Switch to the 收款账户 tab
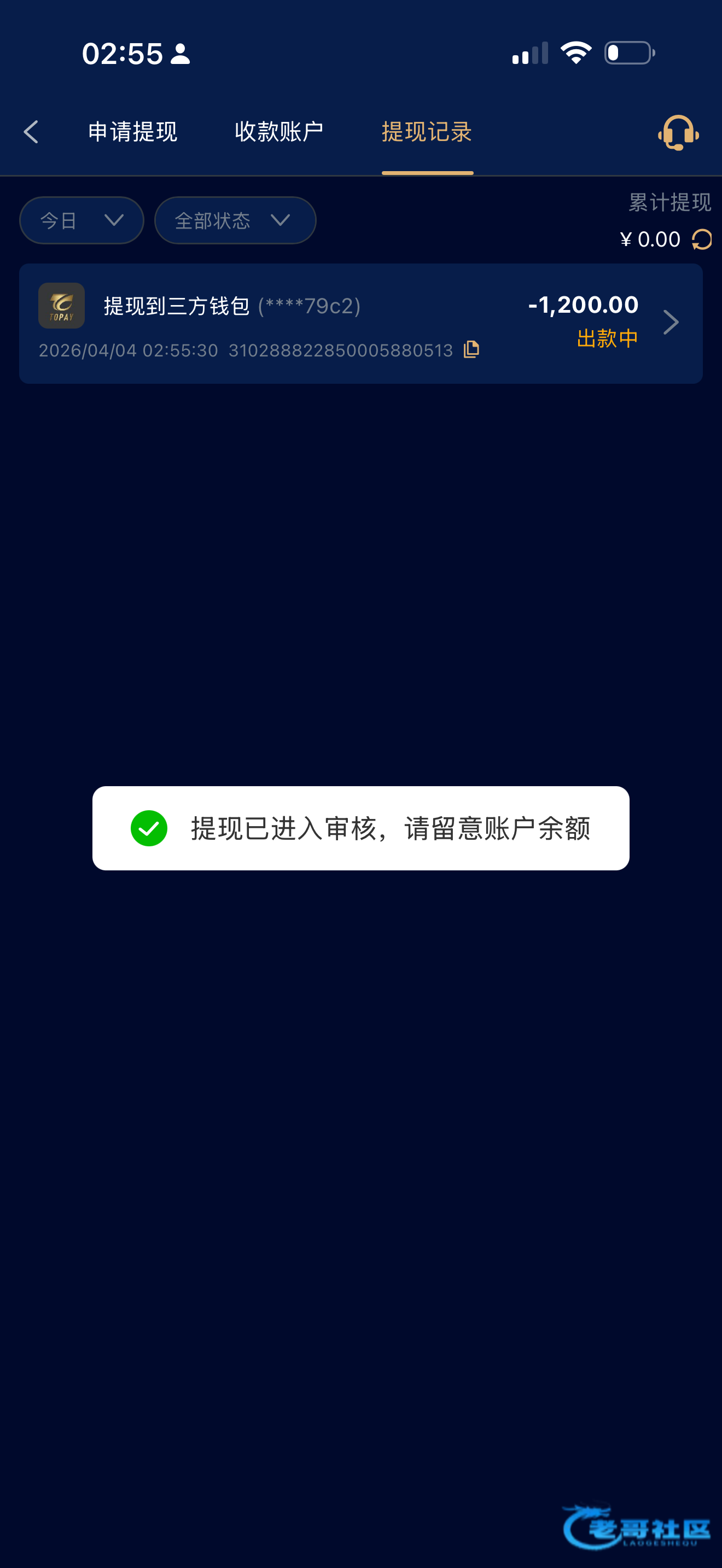Screen dimensions: 722x1568 click(x=279, y=132)
